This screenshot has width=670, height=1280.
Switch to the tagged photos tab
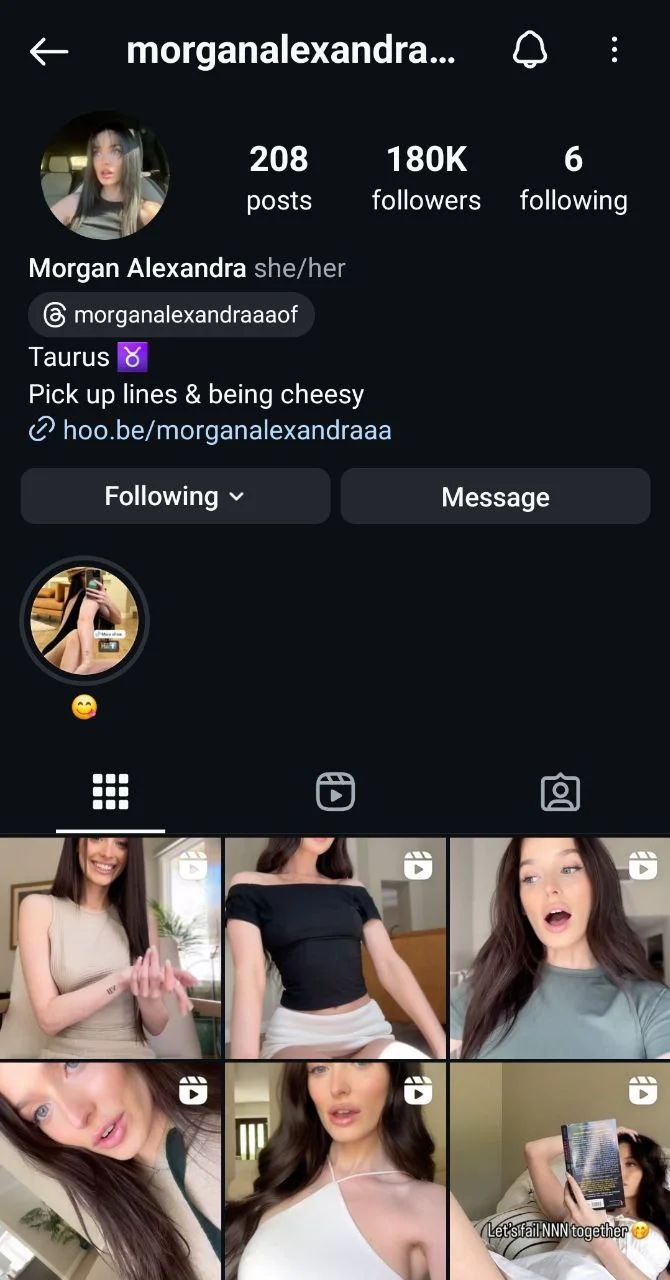(560, 792)
